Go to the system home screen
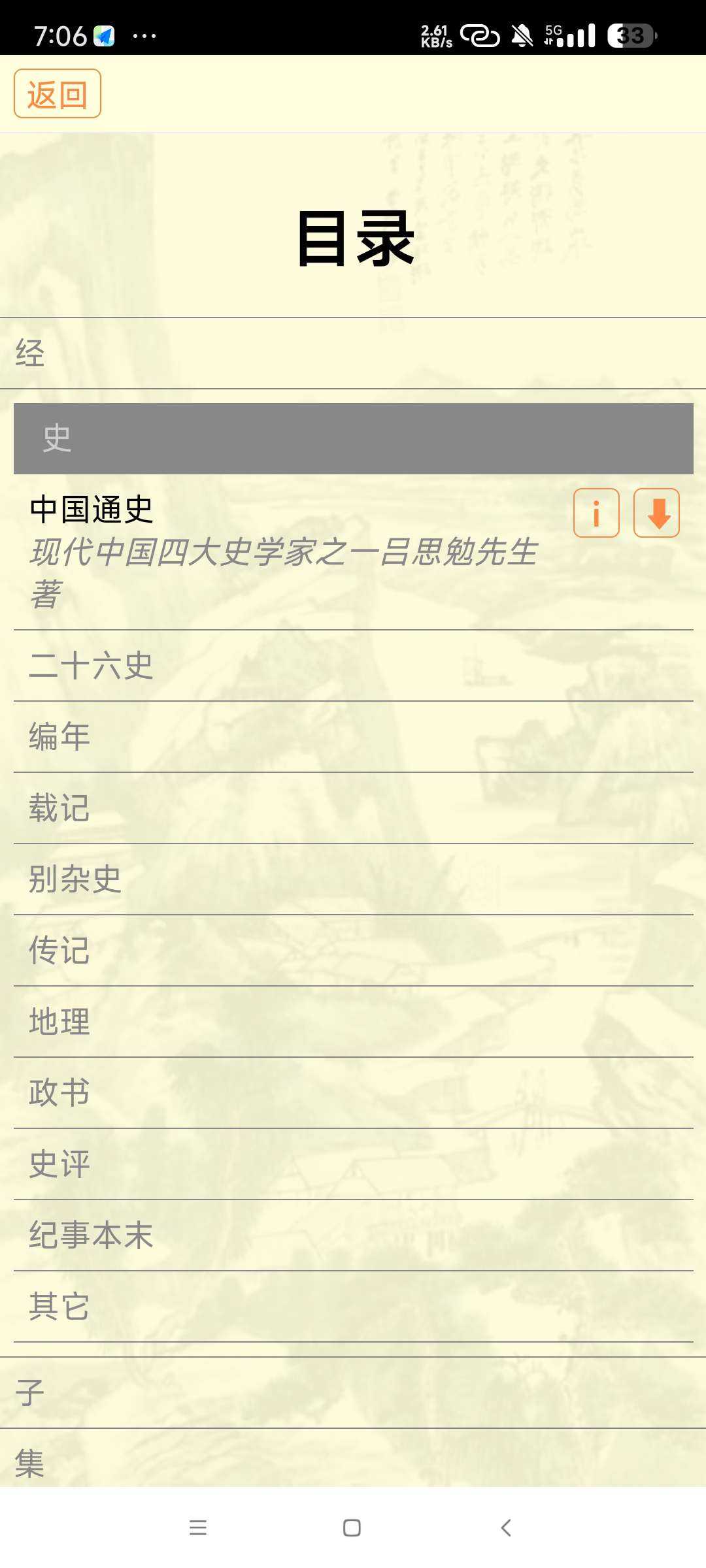Screen dimensions: 706x1568 coord(352,1527)
